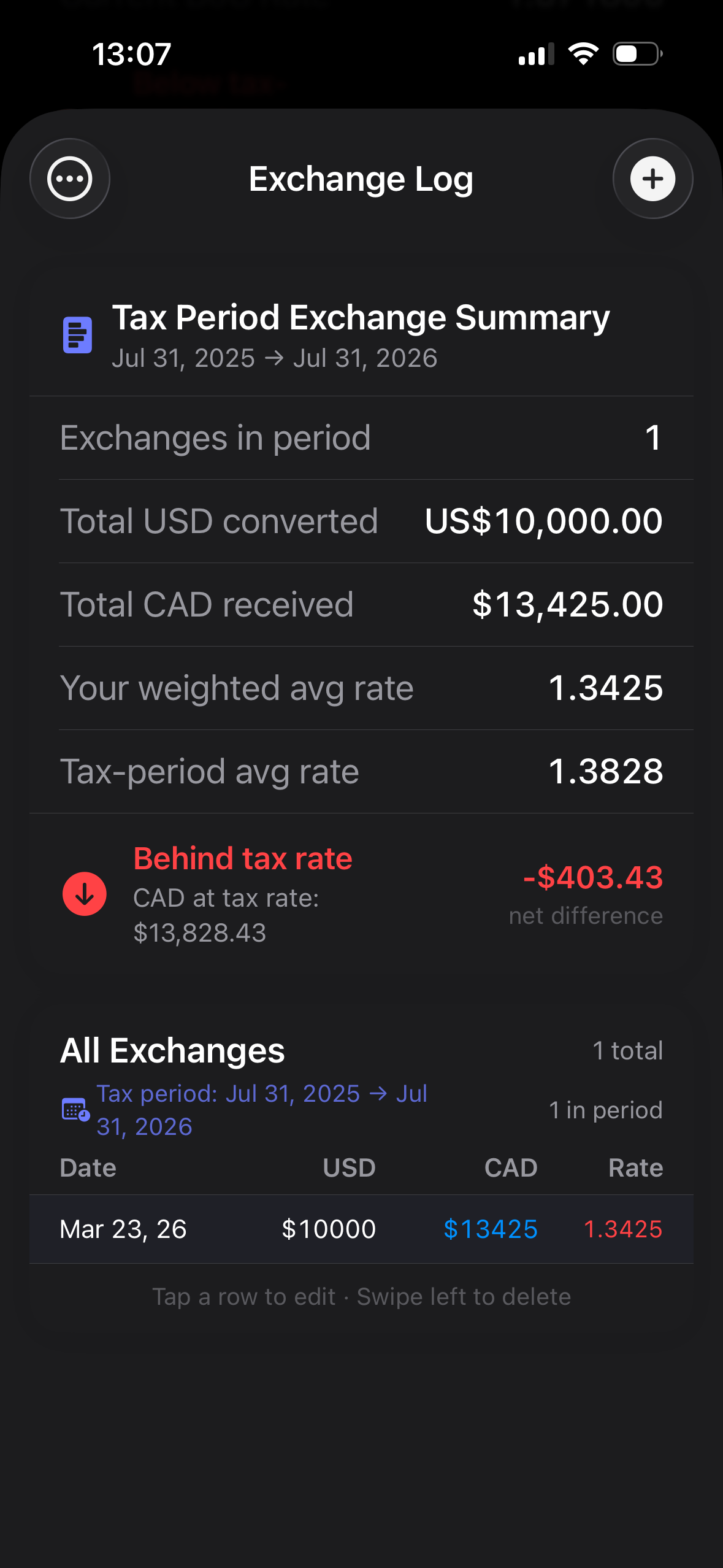The image size is (723, 1568).
Task: Tap the Date column header
Action: [x=87, y=1167]
